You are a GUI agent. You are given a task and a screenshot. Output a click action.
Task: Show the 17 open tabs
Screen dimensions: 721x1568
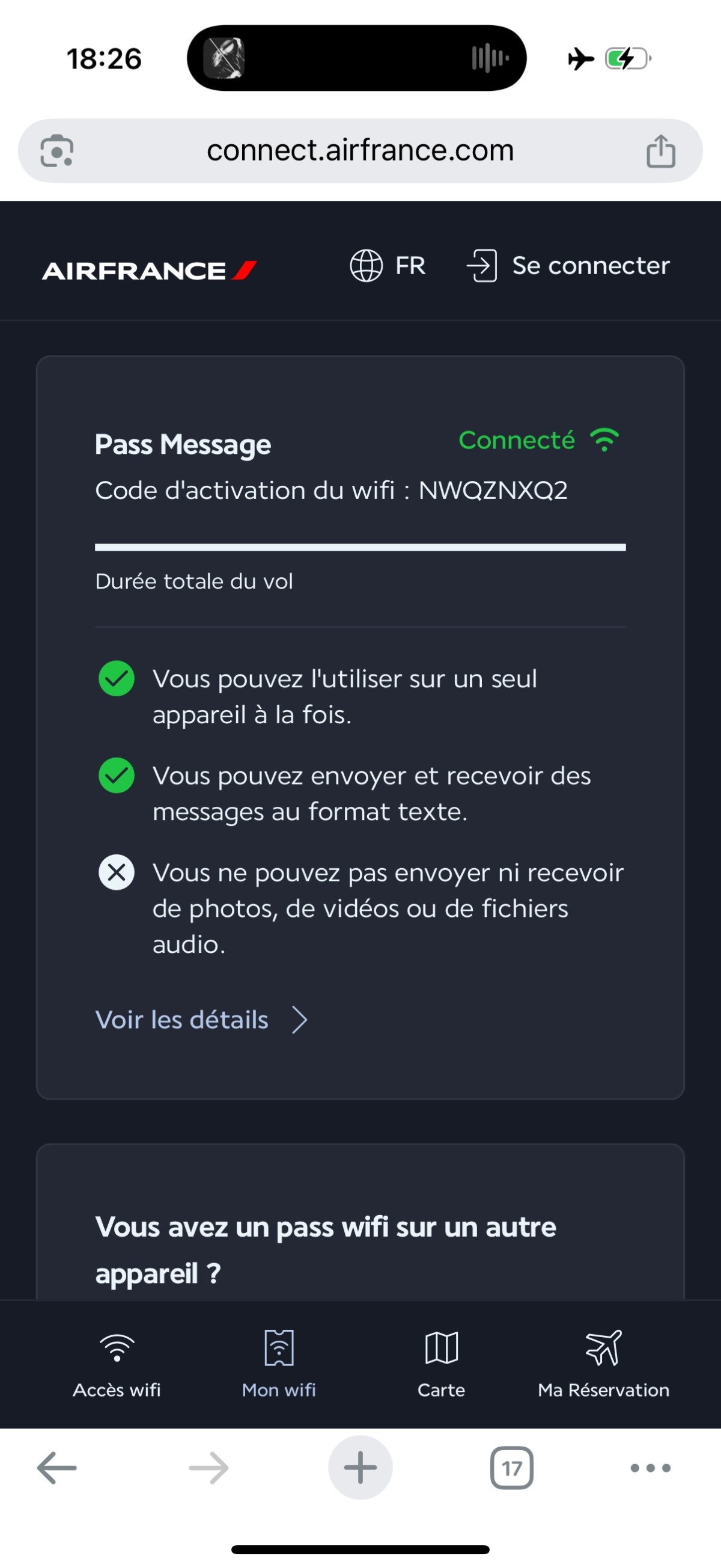tap(512, 1468)
